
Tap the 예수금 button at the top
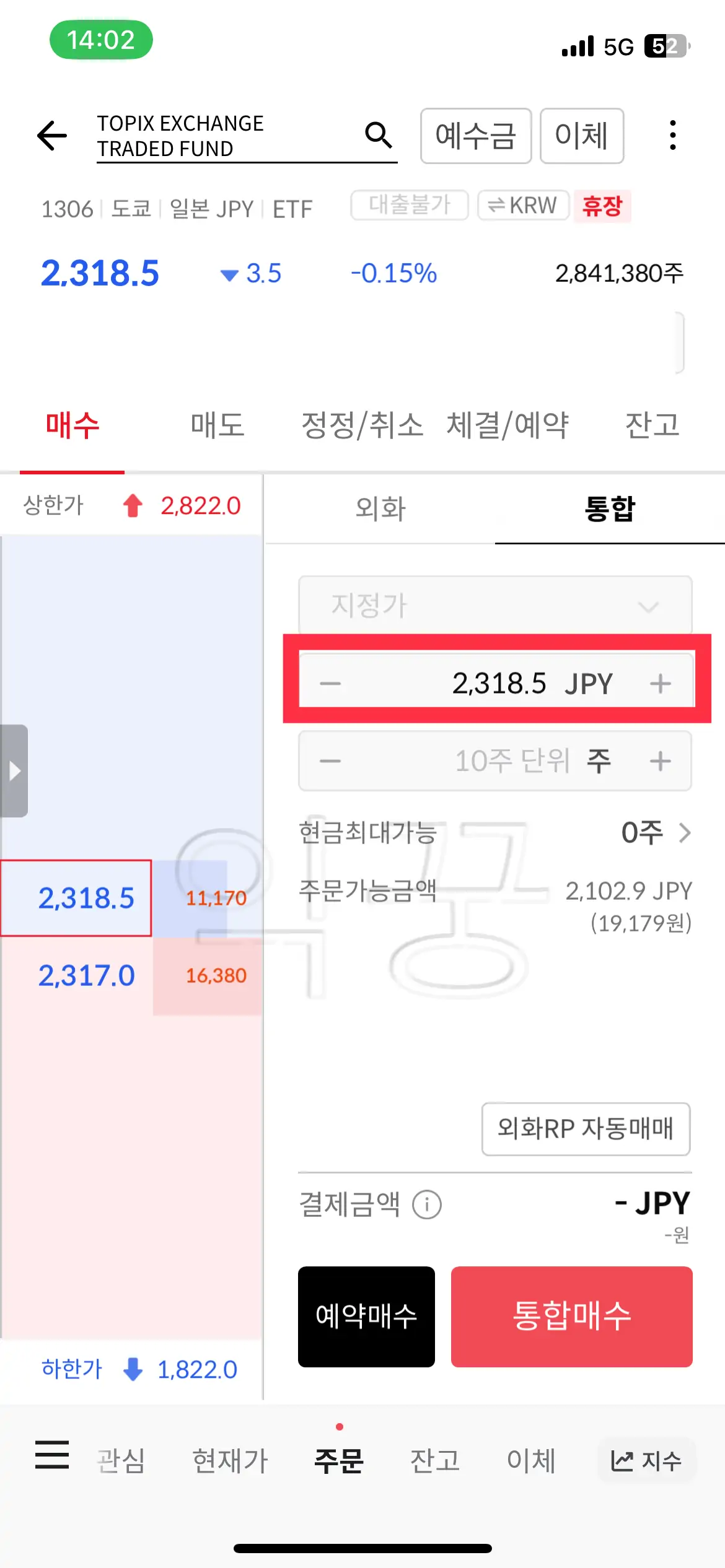point(475,136)
